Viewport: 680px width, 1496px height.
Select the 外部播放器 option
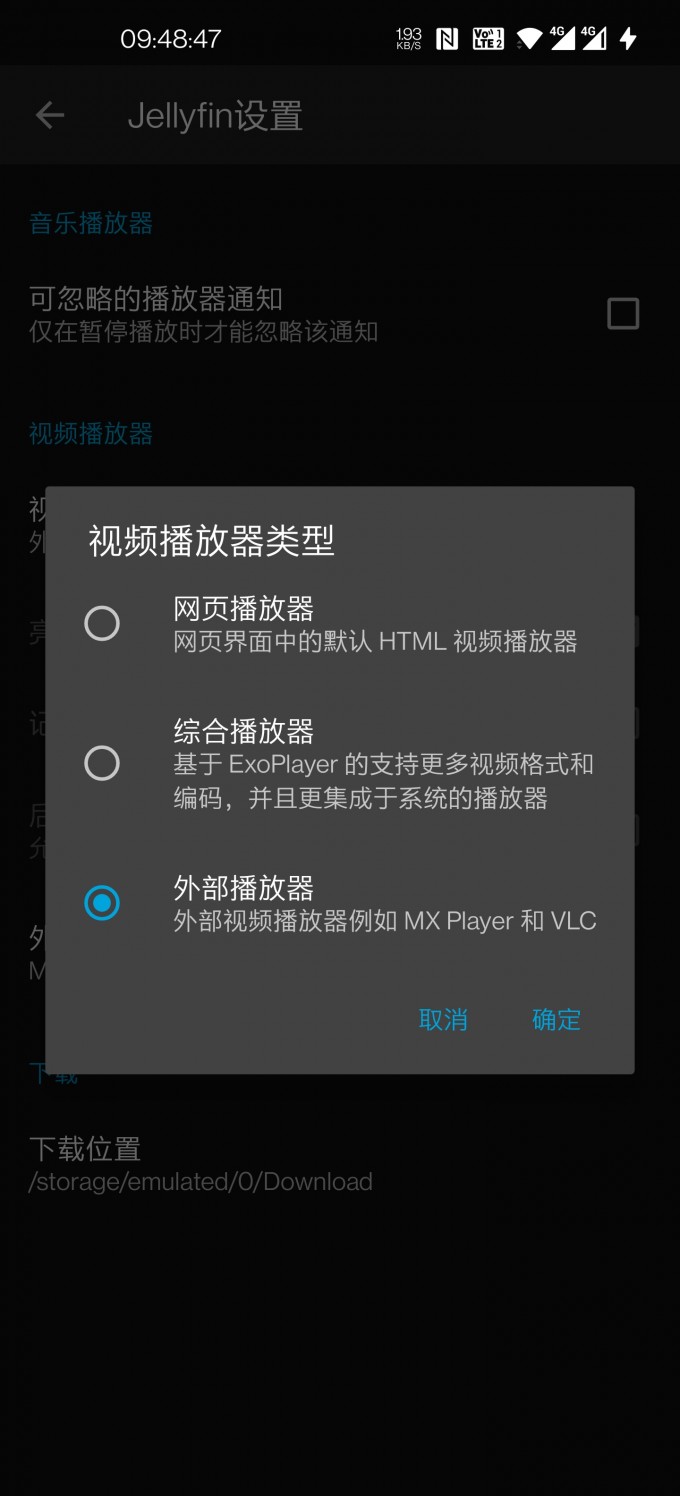click(x=340, y=903)
